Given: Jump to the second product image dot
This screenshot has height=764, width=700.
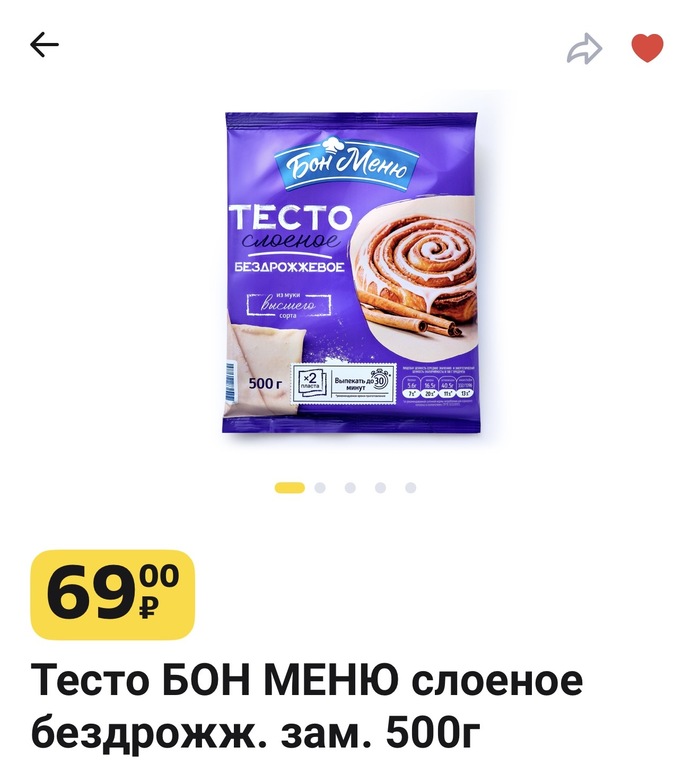Looking at the screenshot, I should tap(320, 488).
